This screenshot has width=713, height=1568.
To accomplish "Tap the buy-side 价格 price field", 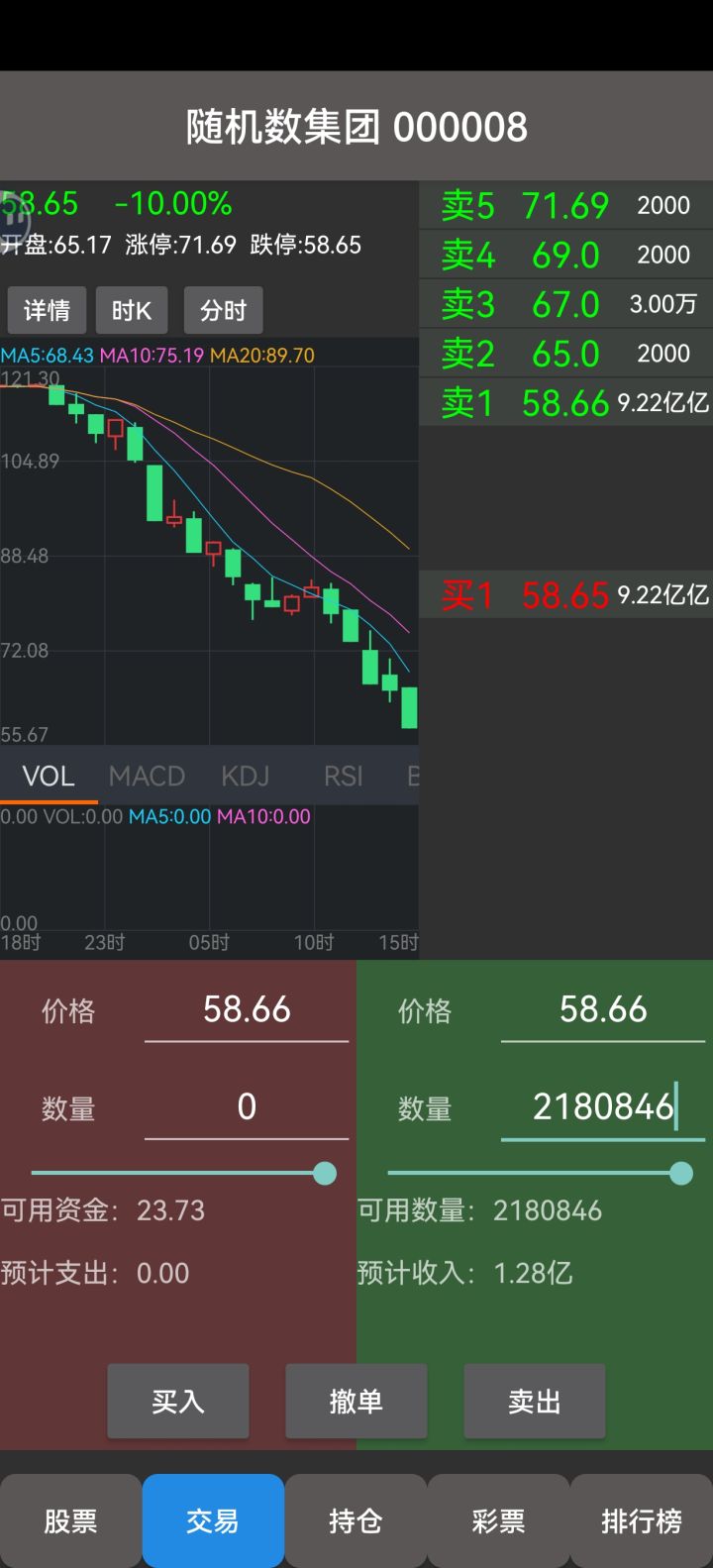I will tap(247, 1010).
